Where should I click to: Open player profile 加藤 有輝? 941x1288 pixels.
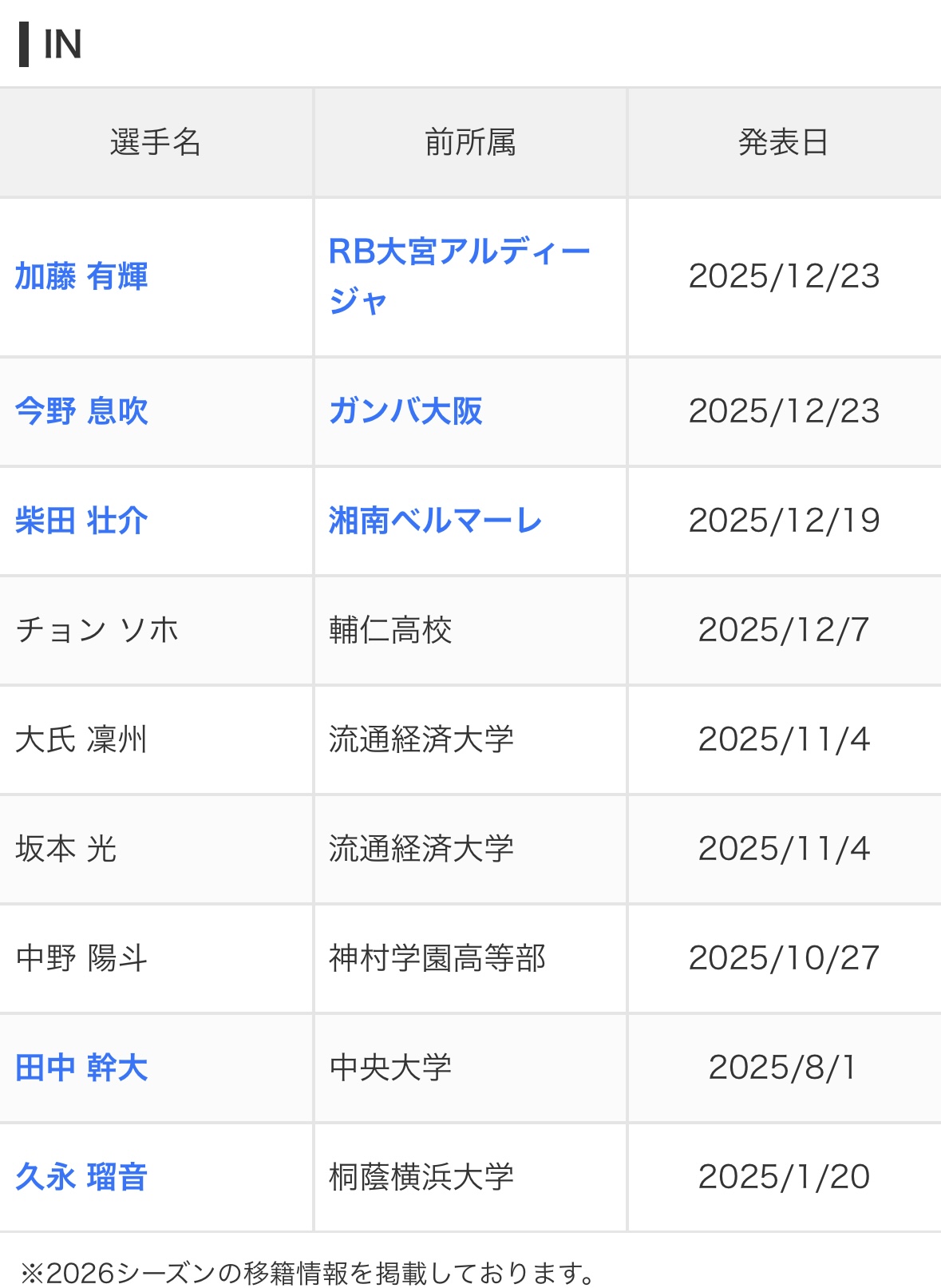81,276
